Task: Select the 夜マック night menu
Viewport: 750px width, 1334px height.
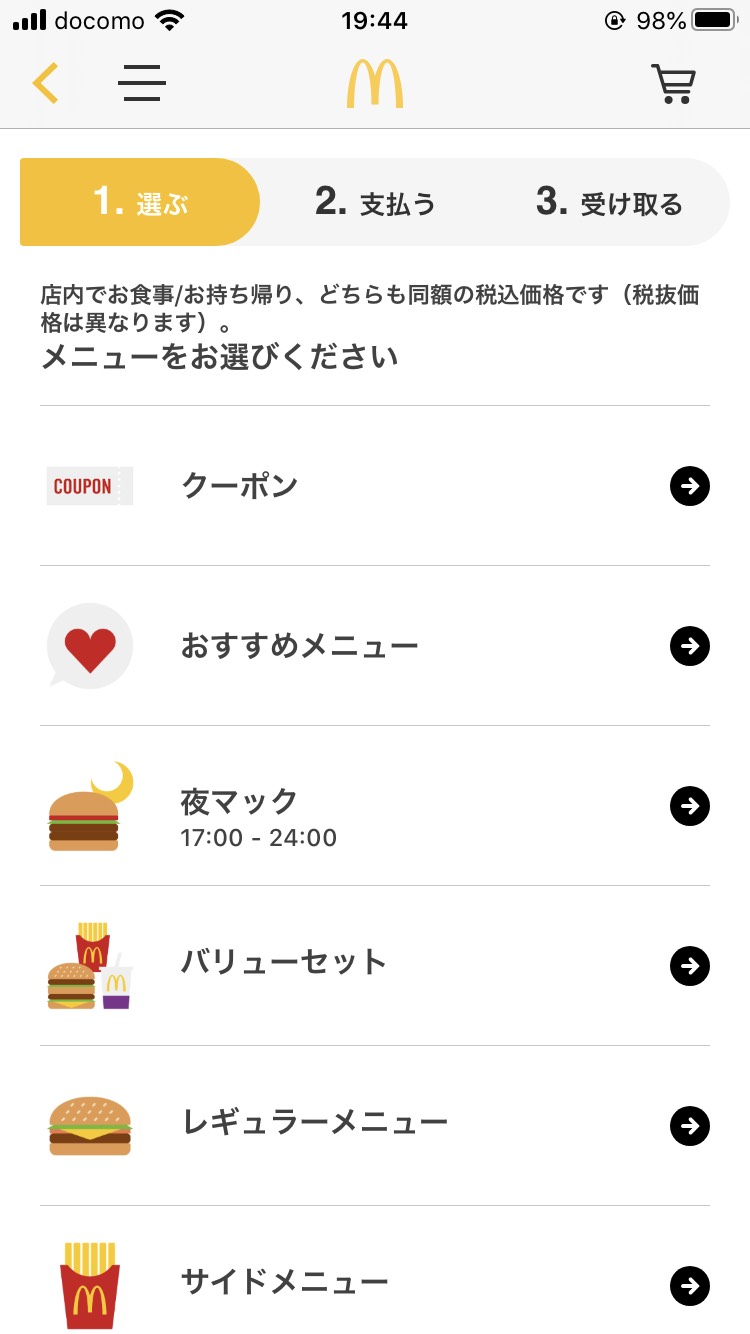Action: (x=375, y=806)
